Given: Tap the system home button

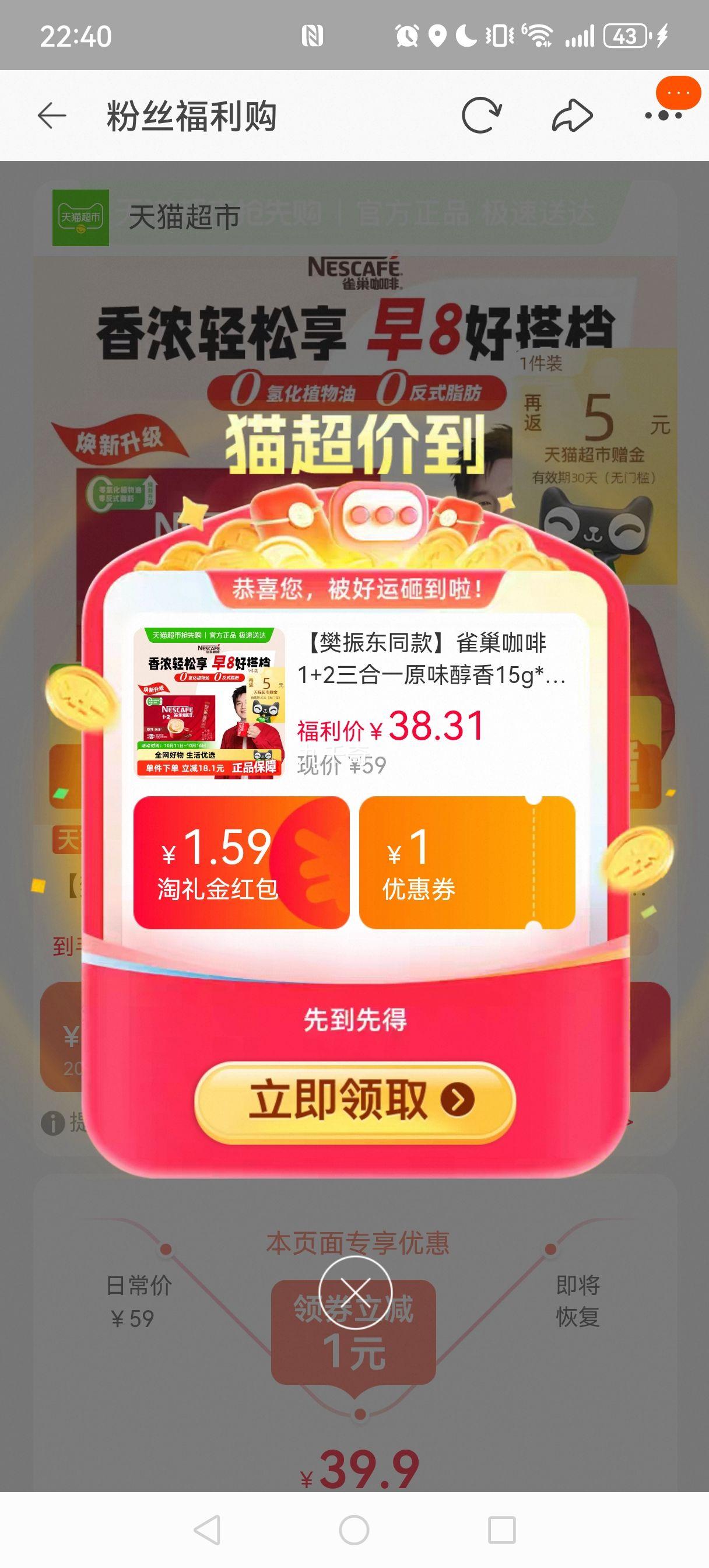Looking at the screenshot, I should [354, 1529].
